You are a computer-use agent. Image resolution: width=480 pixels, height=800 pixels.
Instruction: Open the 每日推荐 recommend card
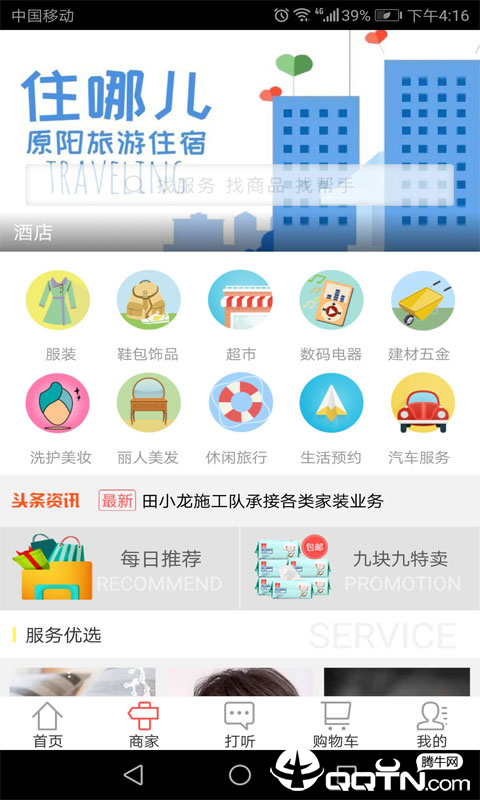[119, 569]
